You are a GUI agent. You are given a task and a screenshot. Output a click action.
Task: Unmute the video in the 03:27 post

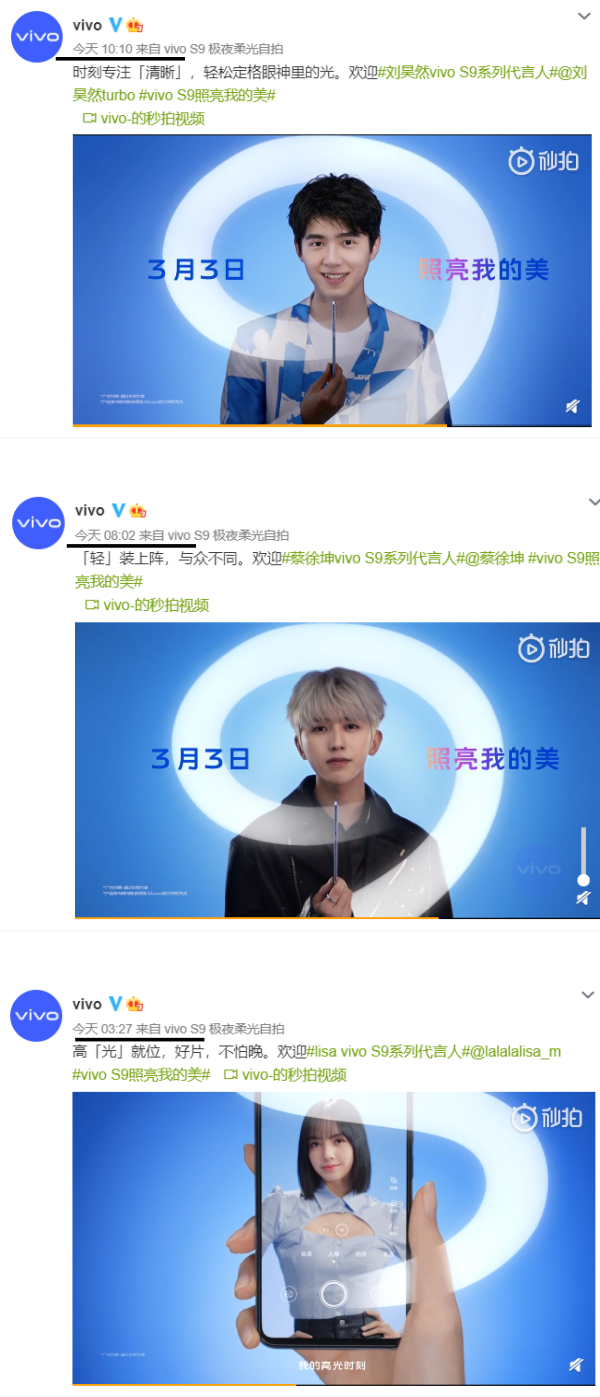click(x=575, y=1364)
